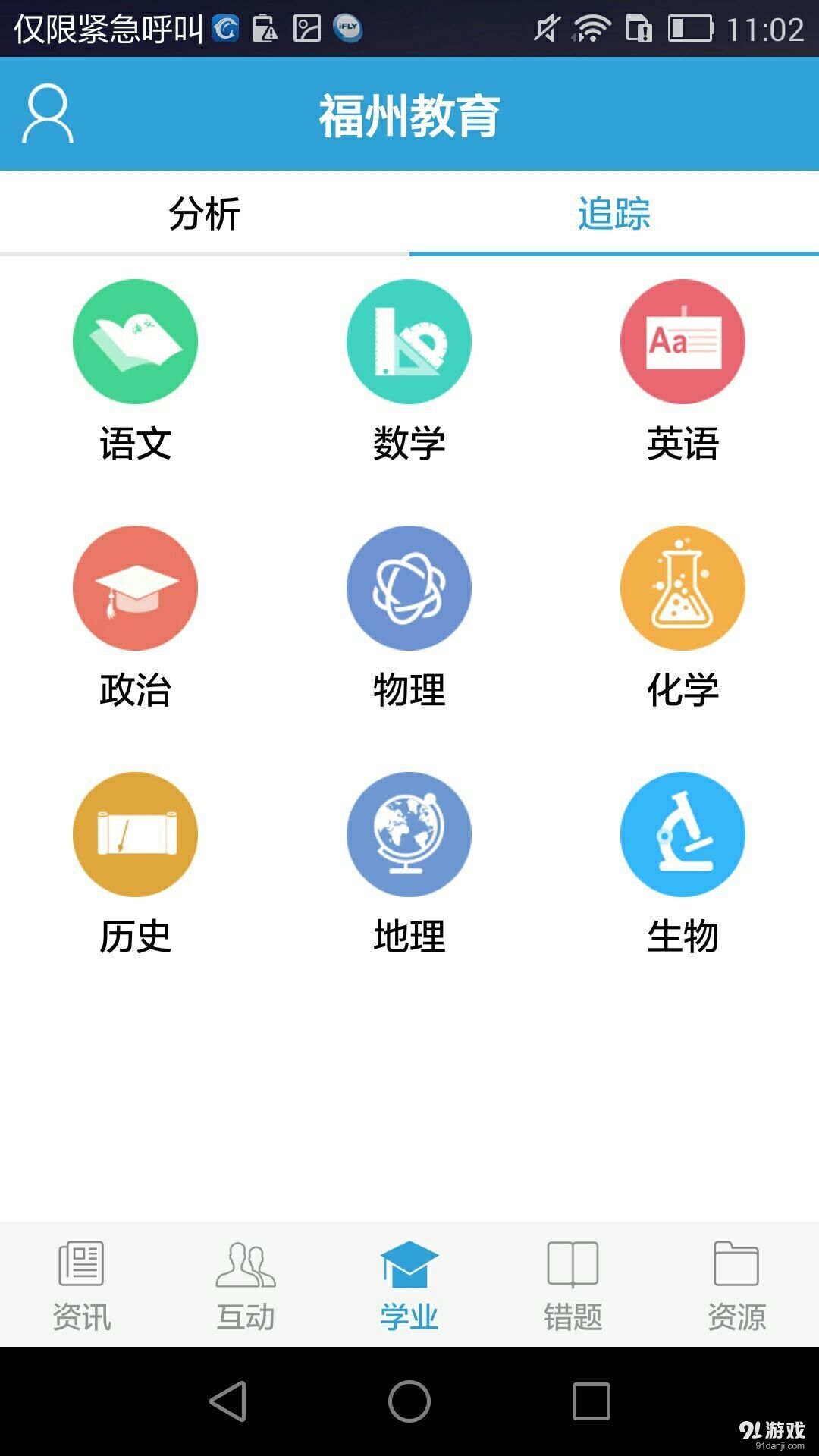Viewport: 819px width, 1456px height.
Task: Open the user profile icon
Action: [47, 114]
